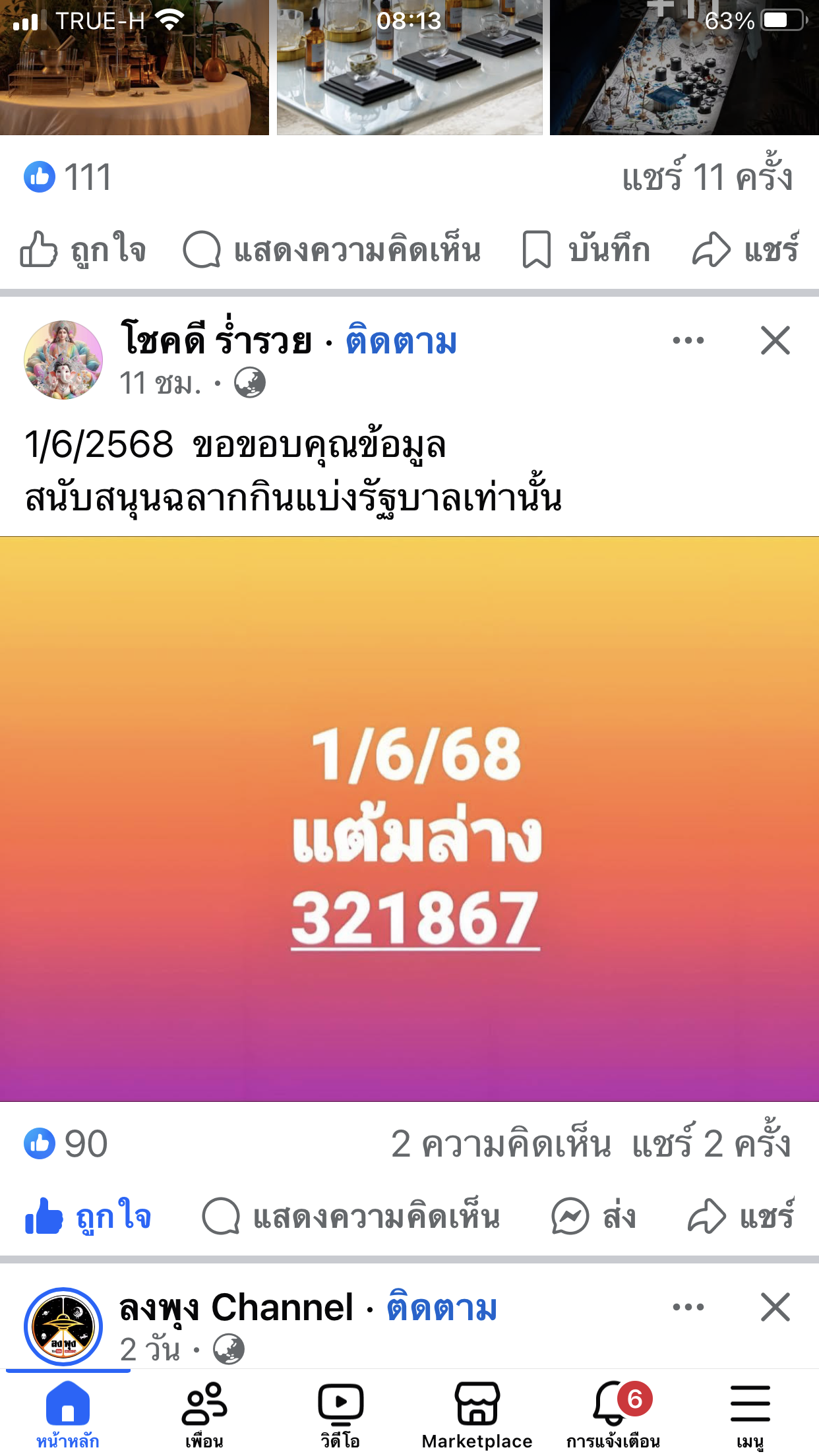Open the โชคดี ร่ำรวย profile picture
The height and width of the screenshot is (1456, 819).
coord(63,359)
